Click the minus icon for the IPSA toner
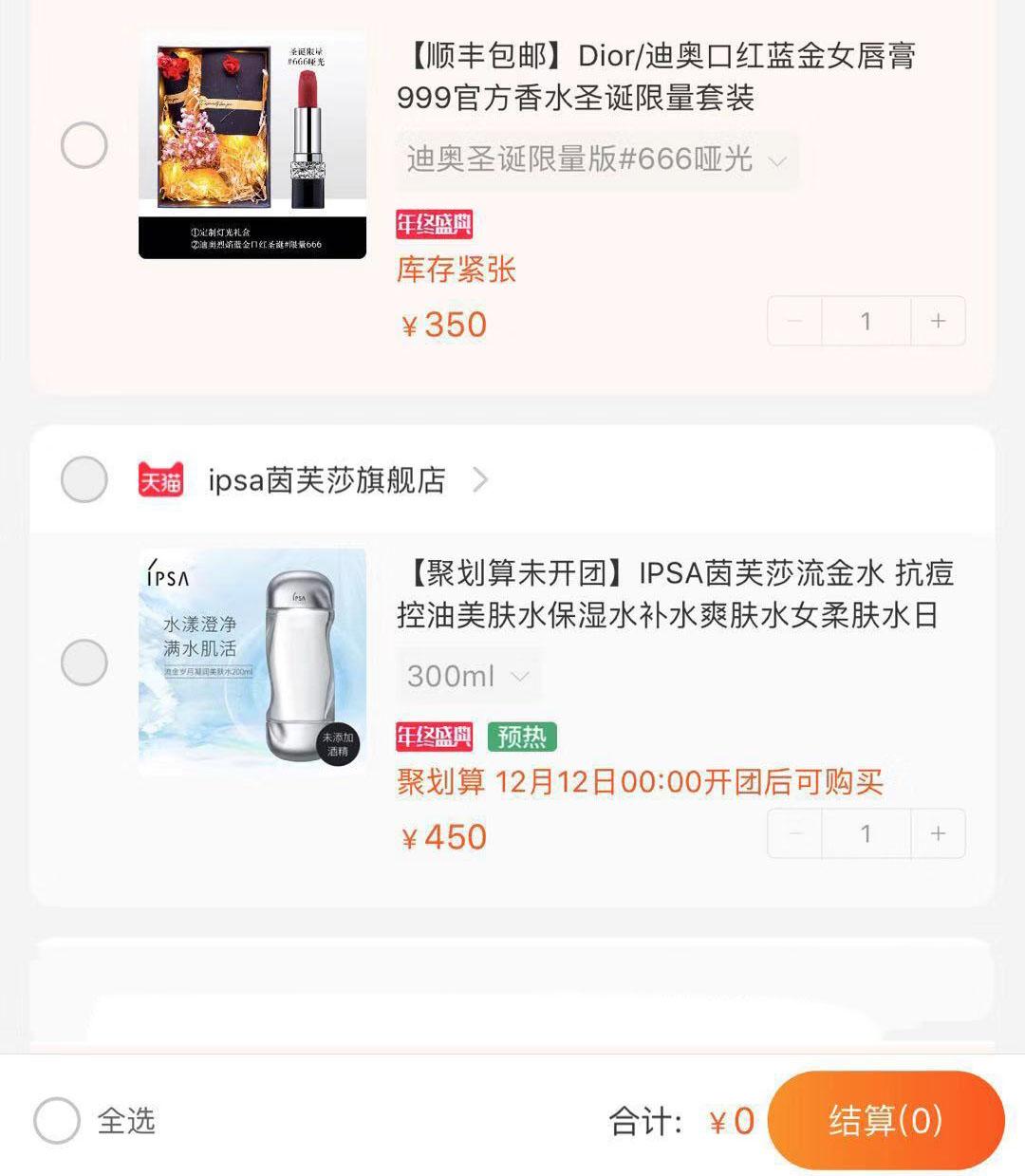The width and height of the screenshot is (1025, 1176). (794, 833)
